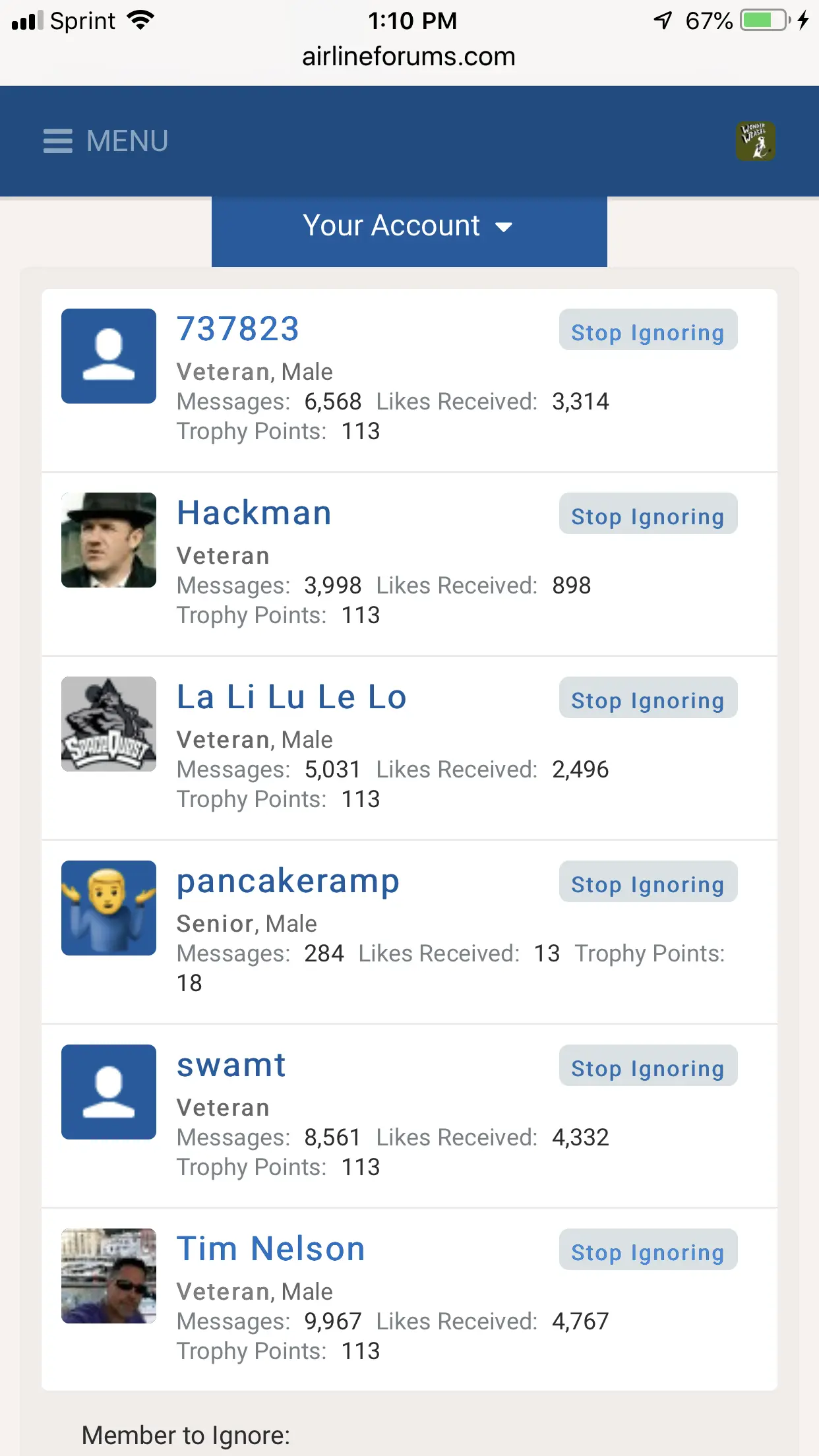Stop ignoring member 737823

pyautogui.click(x=648, y=332)
